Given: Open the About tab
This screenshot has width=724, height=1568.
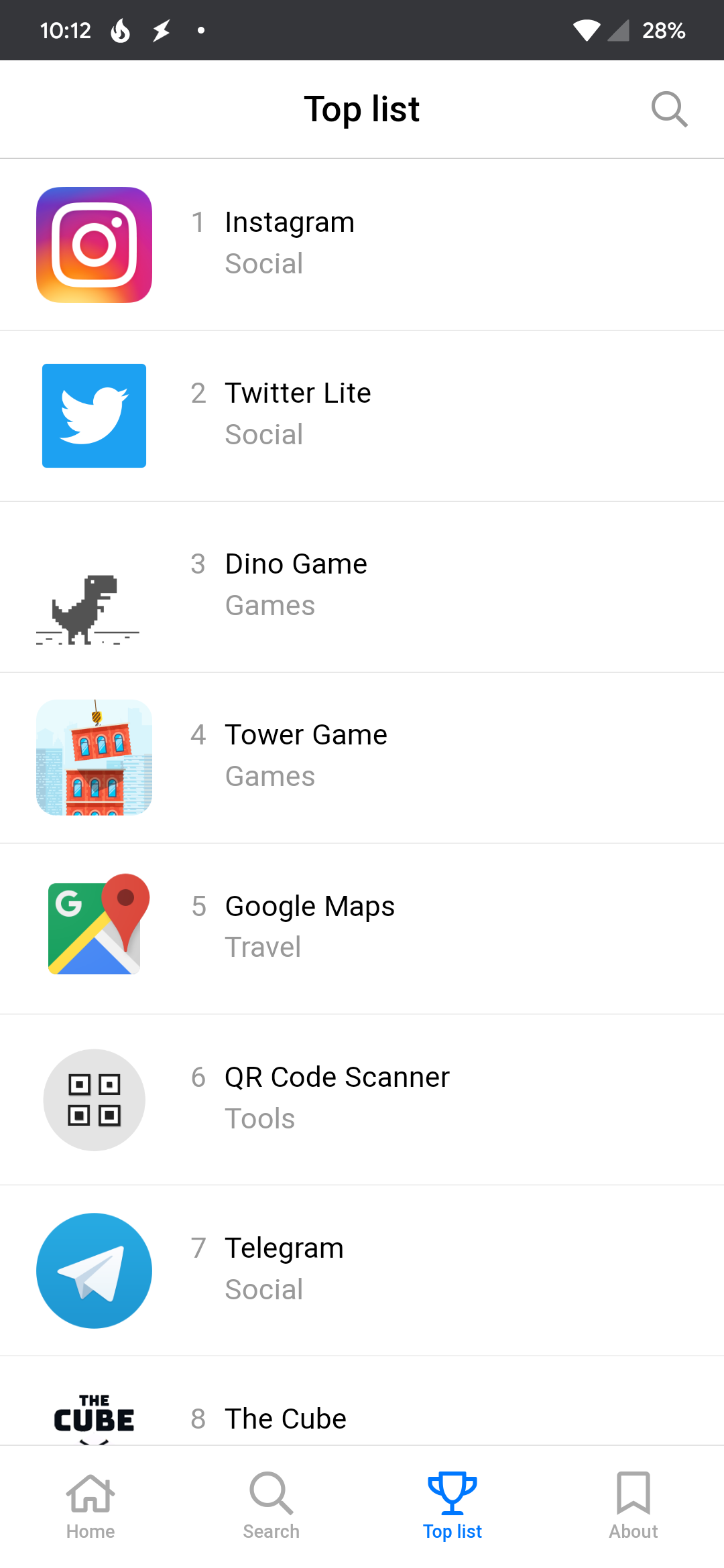Looking at the screenshot, I should point(633,1506).
